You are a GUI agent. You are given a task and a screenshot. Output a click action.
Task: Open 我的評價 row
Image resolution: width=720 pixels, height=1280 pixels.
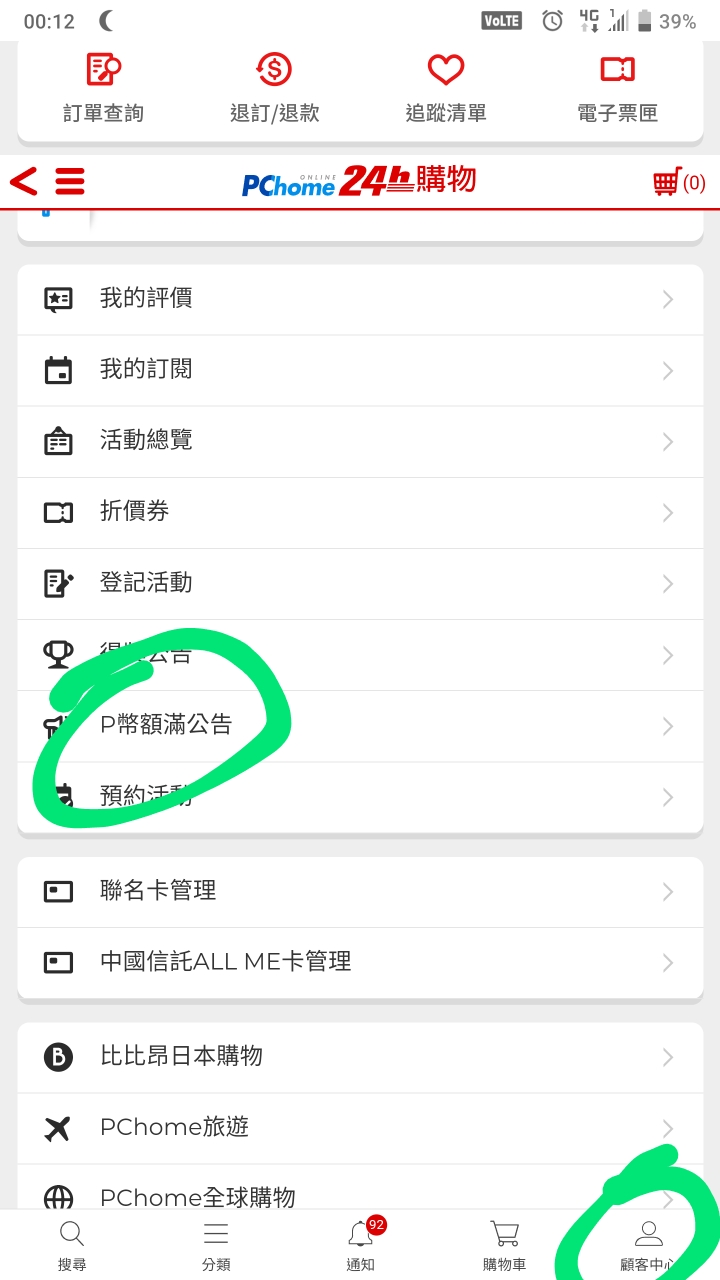[360, 299]
